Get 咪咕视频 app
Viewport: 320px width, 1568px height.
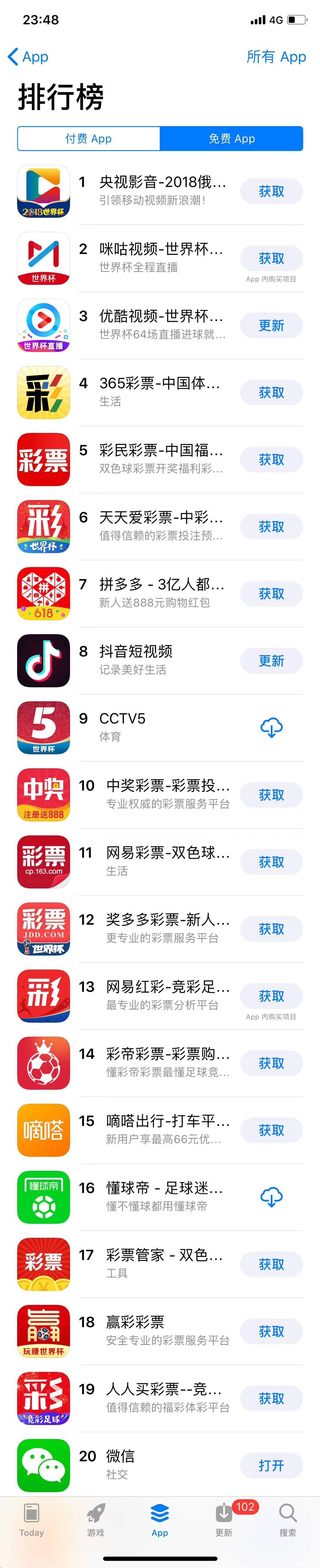coord(271,259)
